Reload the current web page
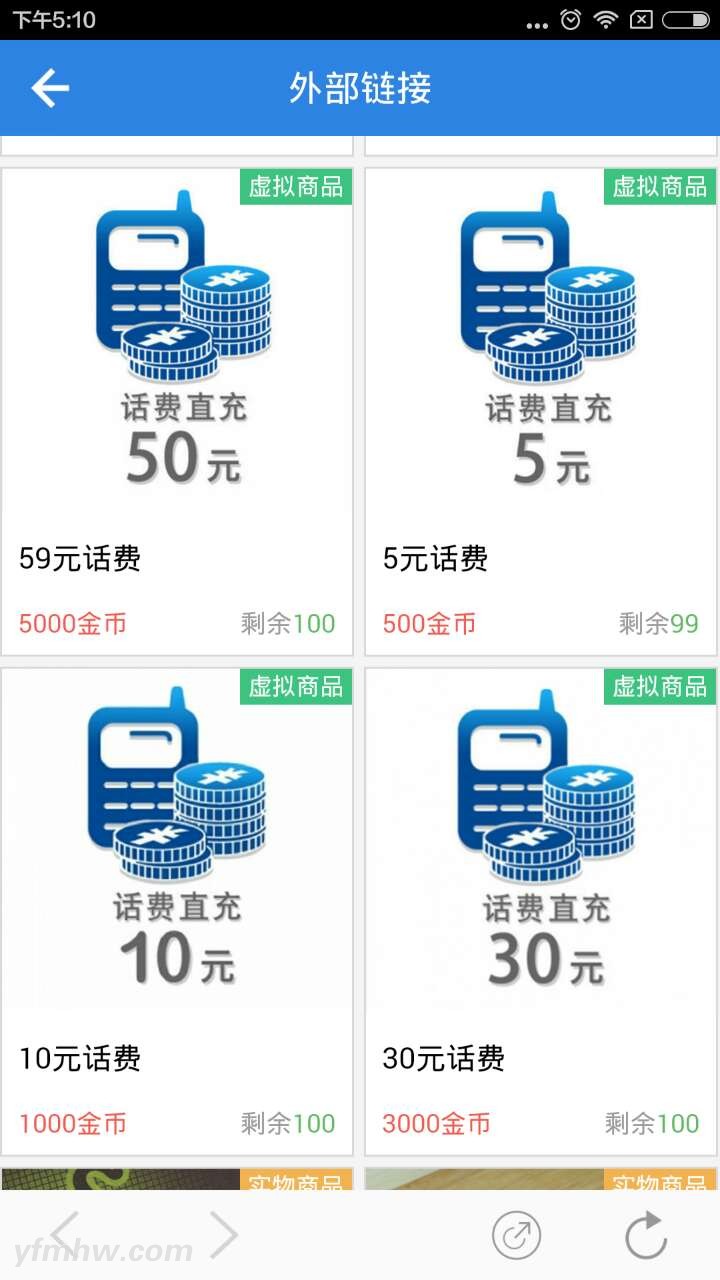 [x=646, y=1236]
